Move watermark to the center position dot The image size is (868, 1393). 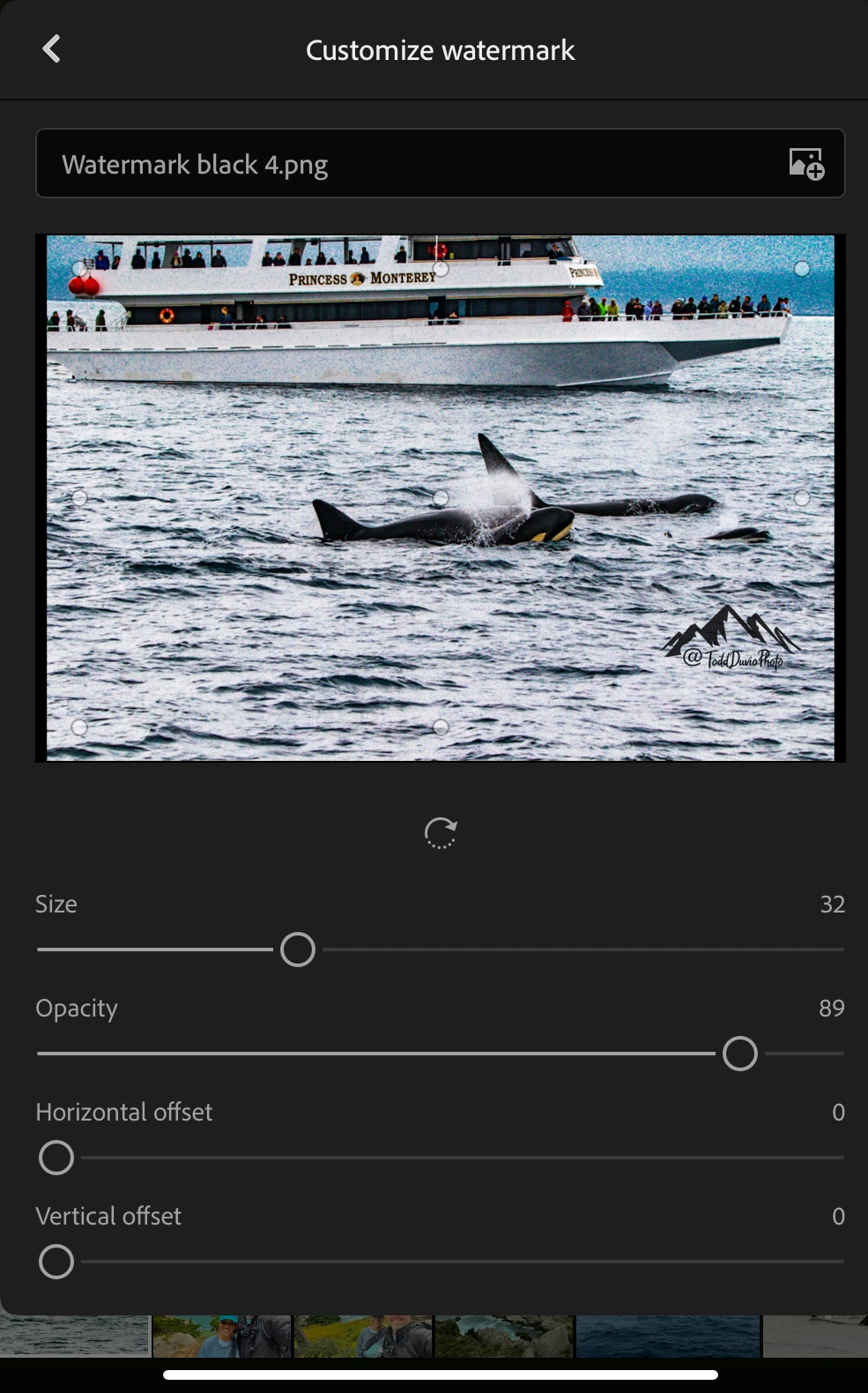[441, 498]
